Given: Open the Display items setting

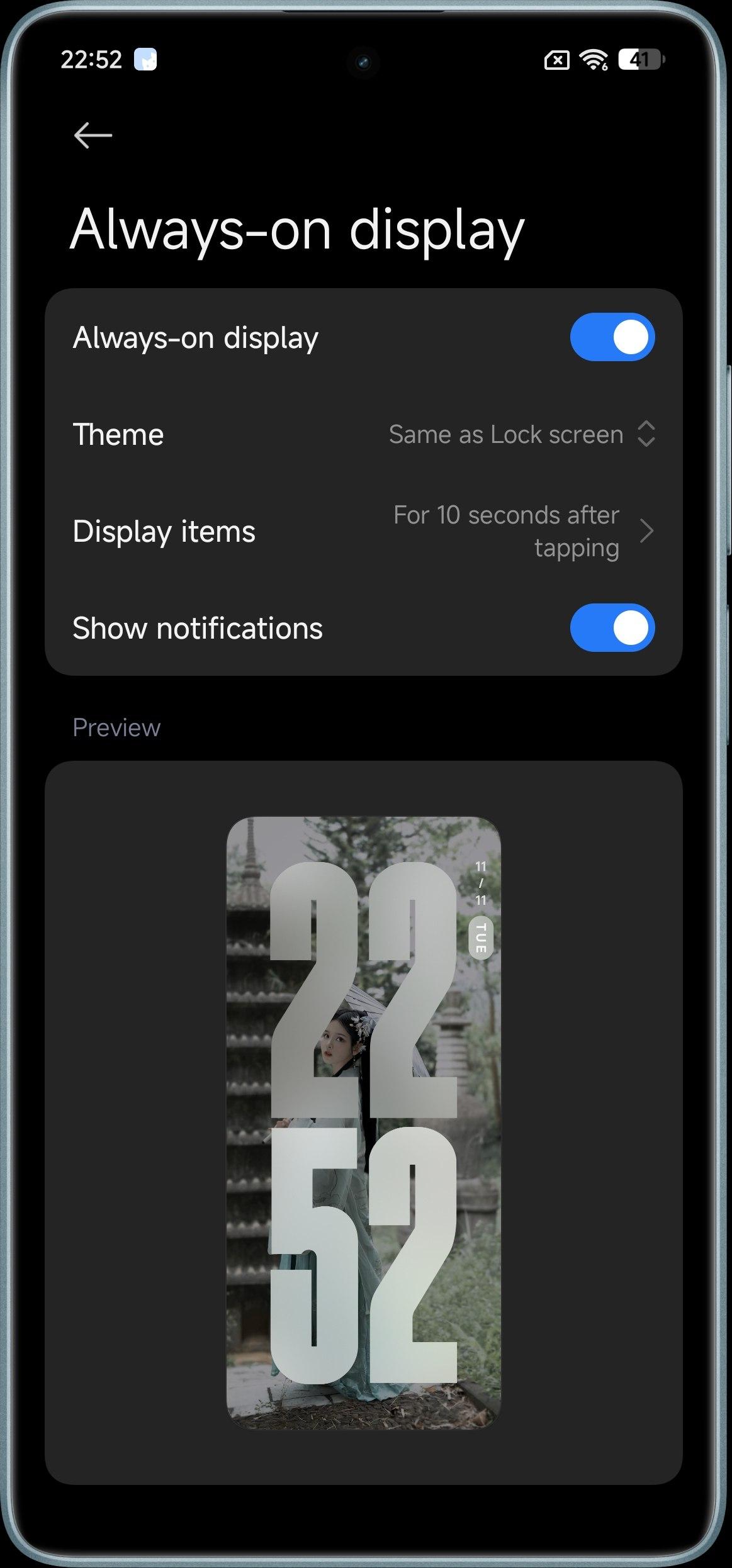Looking at the screenshot, I should pyautogui.click(x=364, y=532).
